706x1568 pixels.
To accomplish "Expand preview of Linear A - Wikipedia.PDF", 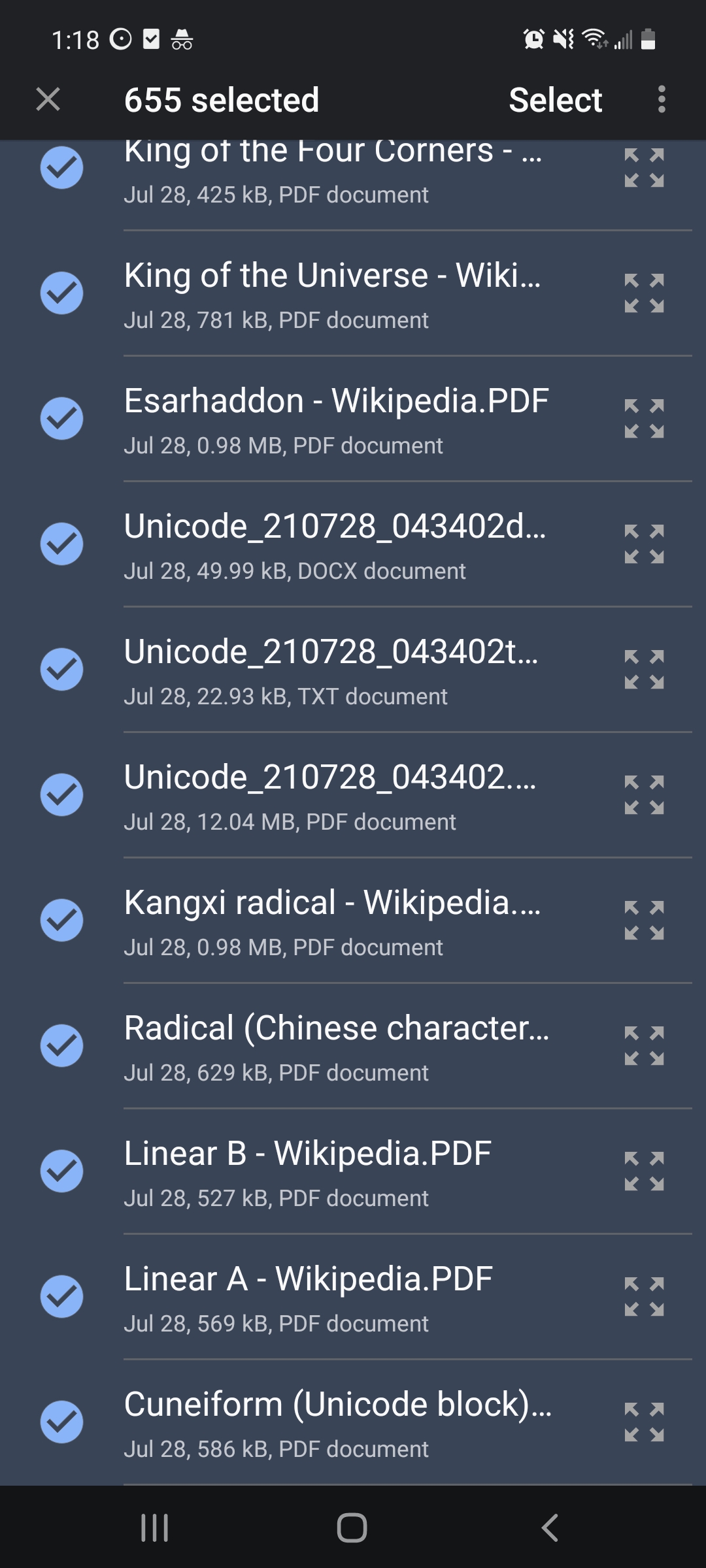I will click(644, 1297).
